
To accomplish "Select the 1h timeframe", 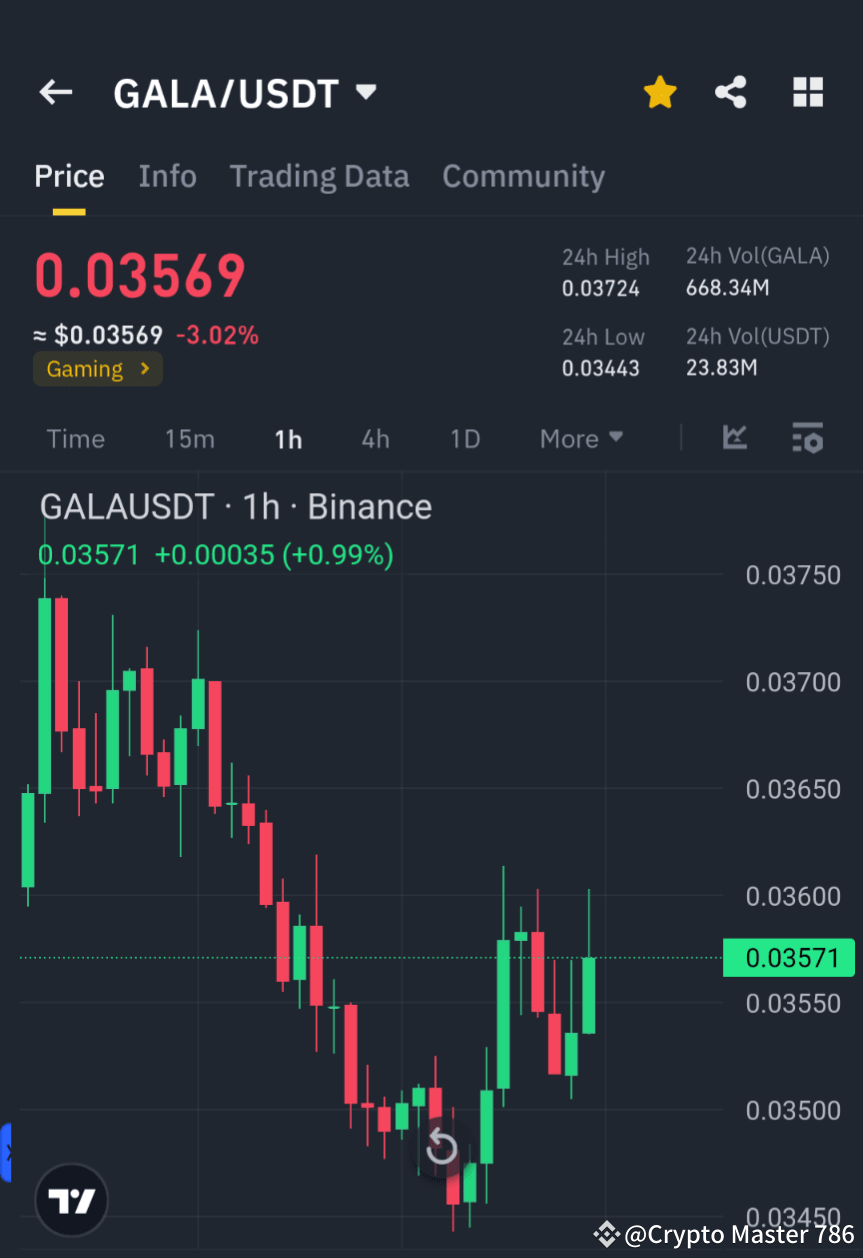I will coord(288,438).
